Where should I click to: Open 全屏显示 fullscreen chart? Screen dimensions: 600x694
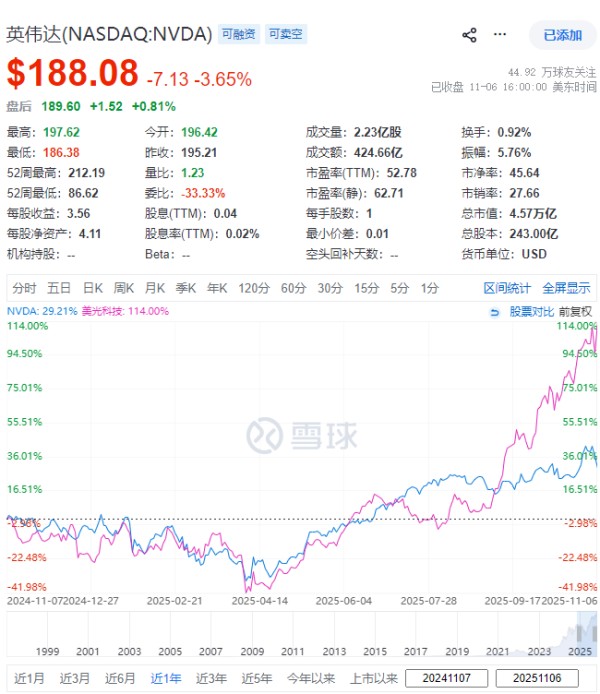click(566, 288)
